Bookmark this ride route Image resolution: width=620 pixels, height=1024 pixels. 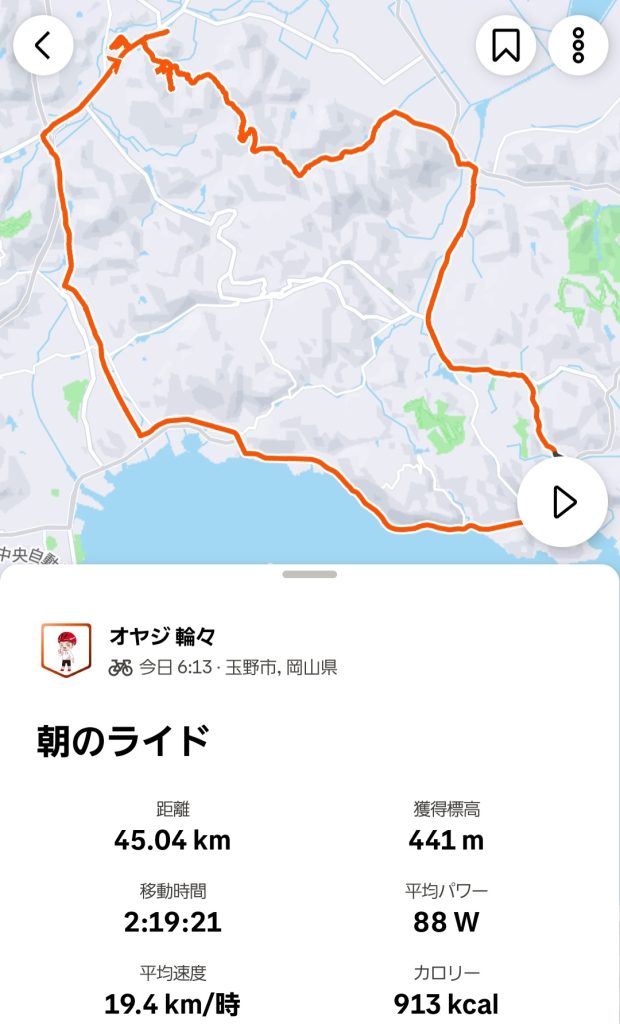[506, 45]
